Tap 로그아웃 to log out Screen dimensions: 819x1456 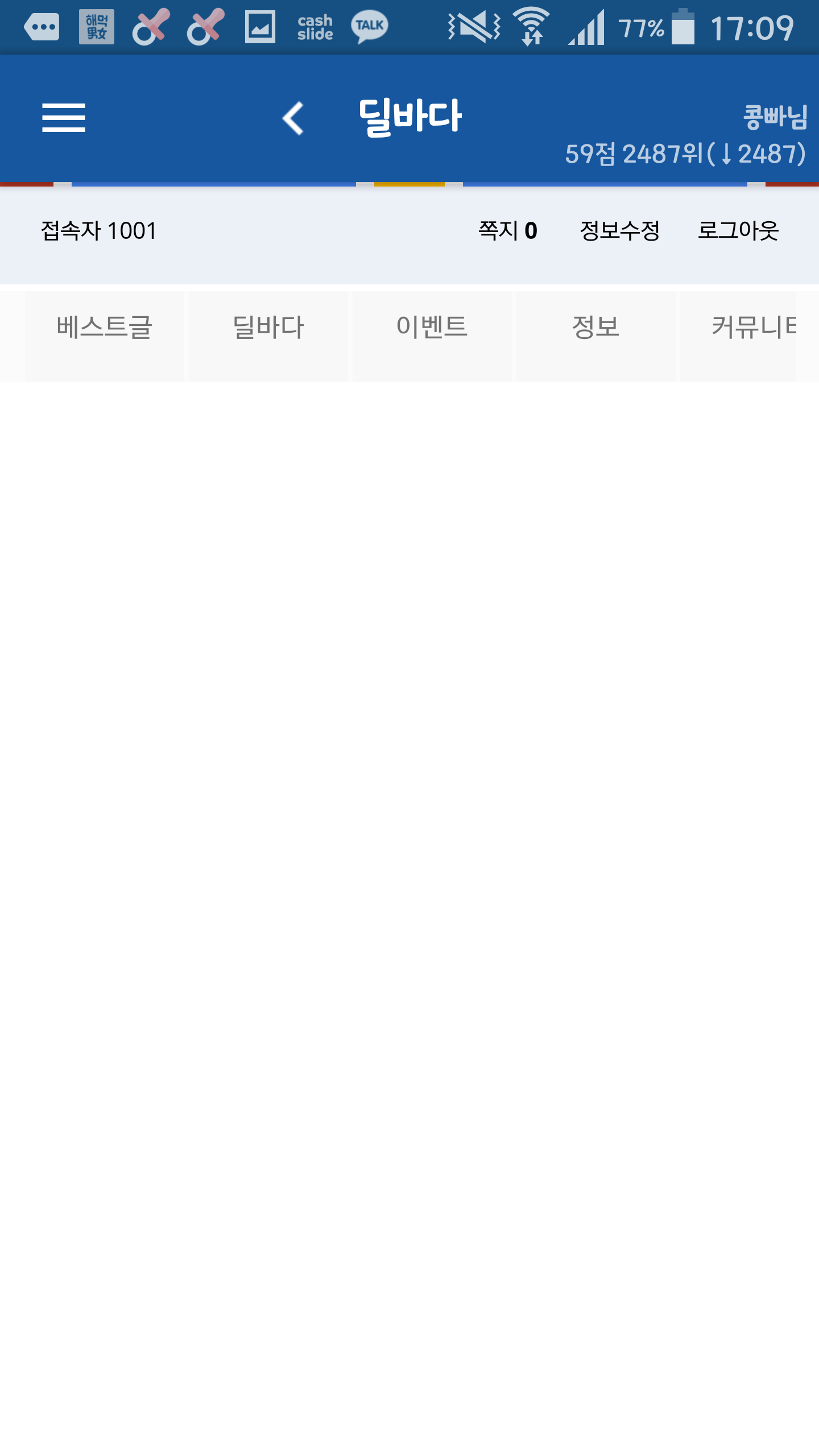coord(738,231)
